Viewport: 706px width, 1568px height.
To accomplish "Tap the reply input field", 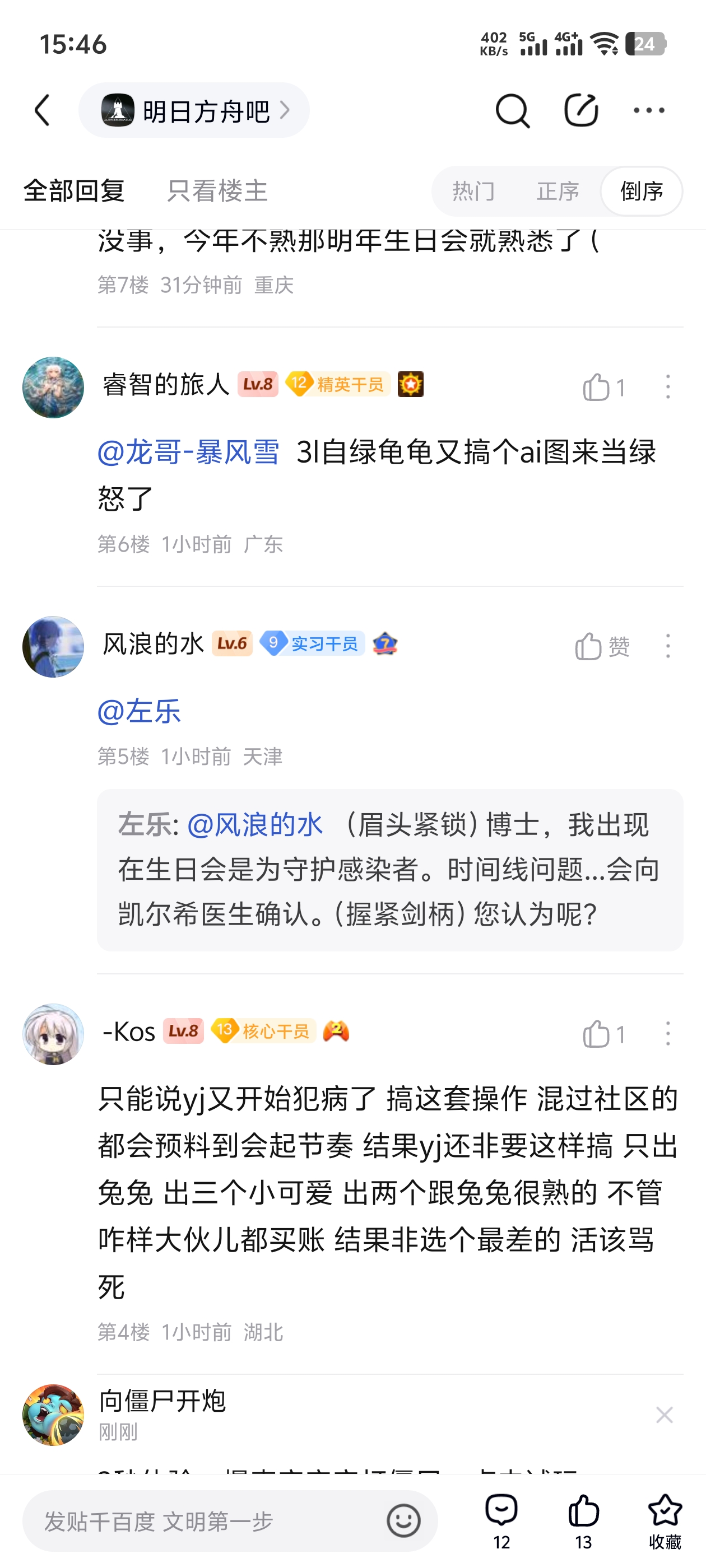I will (x=207, y=1520).
